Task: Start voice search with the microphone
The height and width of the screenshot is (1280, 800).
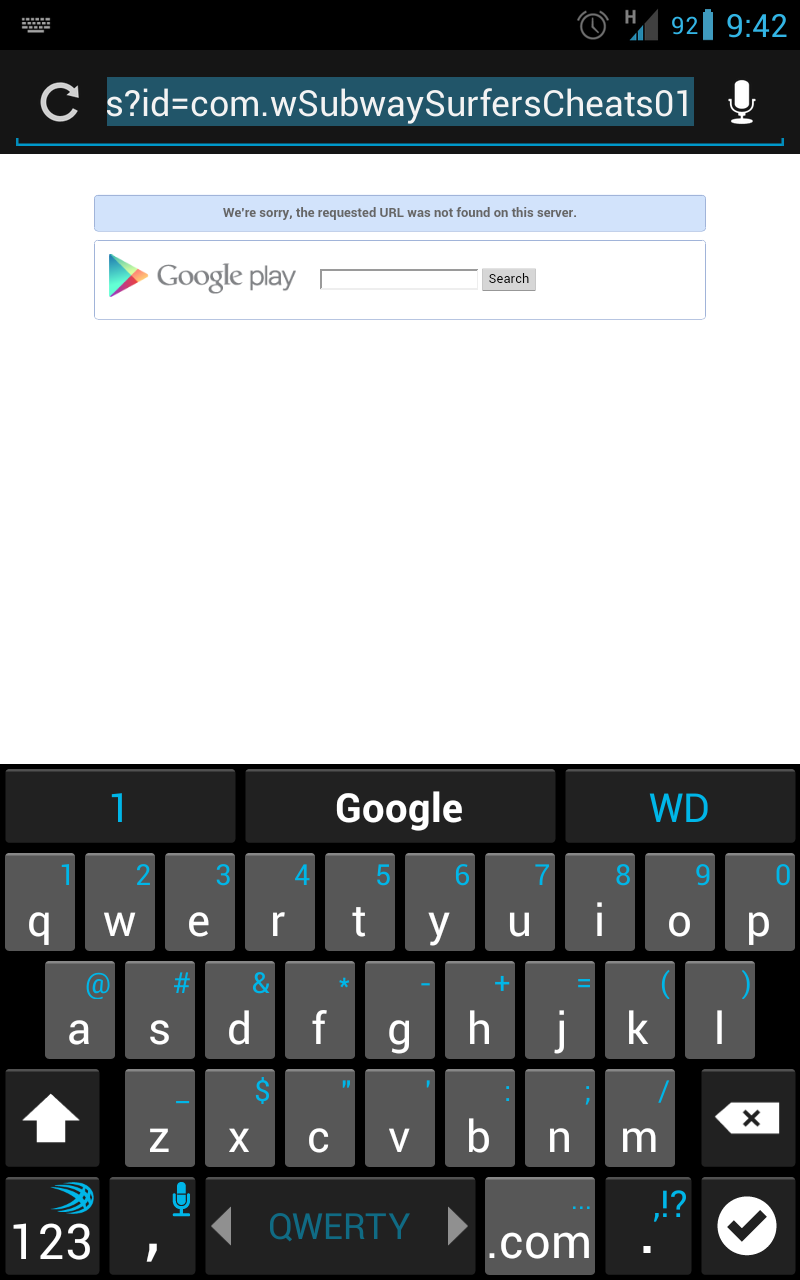Action: coord(741,103)
